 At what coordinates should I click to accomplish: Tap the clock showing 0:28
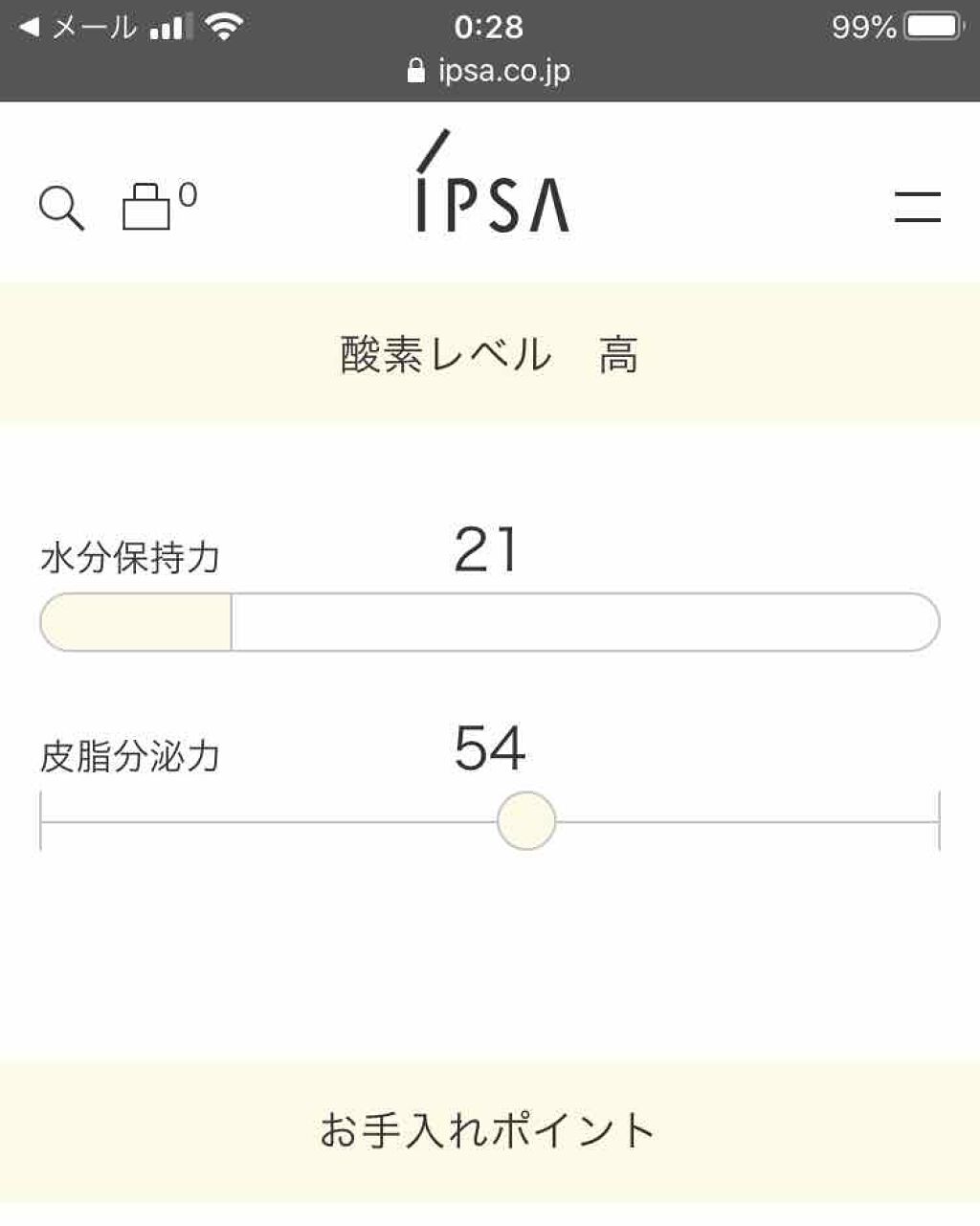(x=490, y=27)
